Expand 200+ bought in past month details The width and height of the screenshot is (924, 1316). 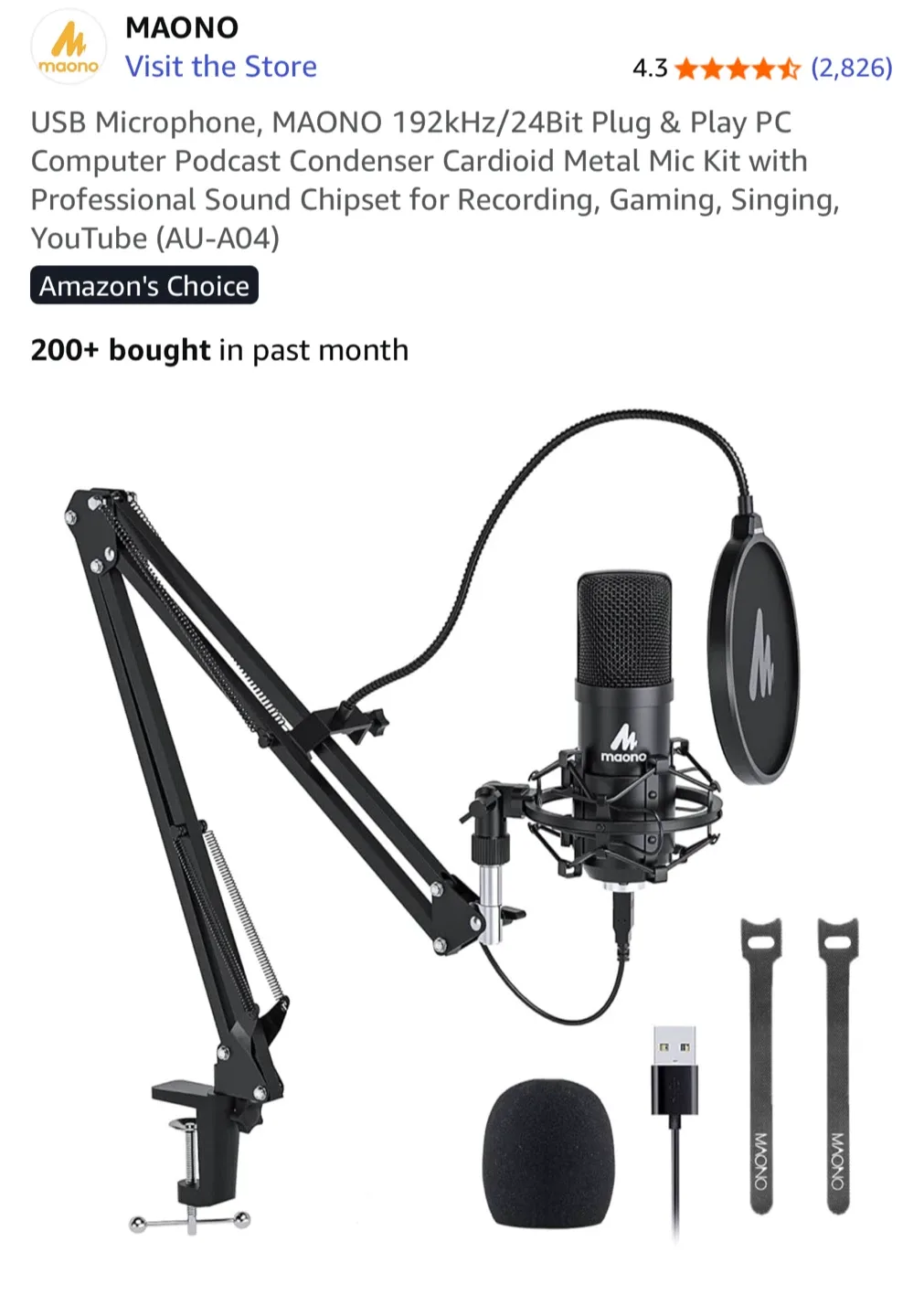coord(218,349)
